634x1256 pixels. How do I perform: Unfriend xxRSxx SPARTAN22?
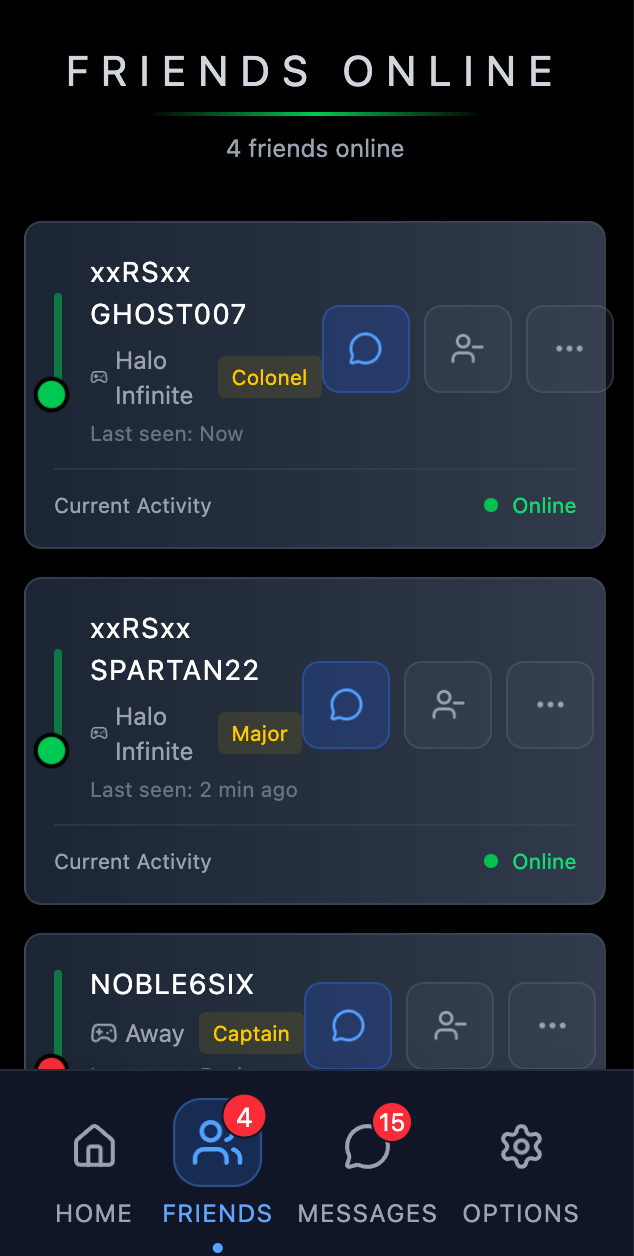(448, 705)
